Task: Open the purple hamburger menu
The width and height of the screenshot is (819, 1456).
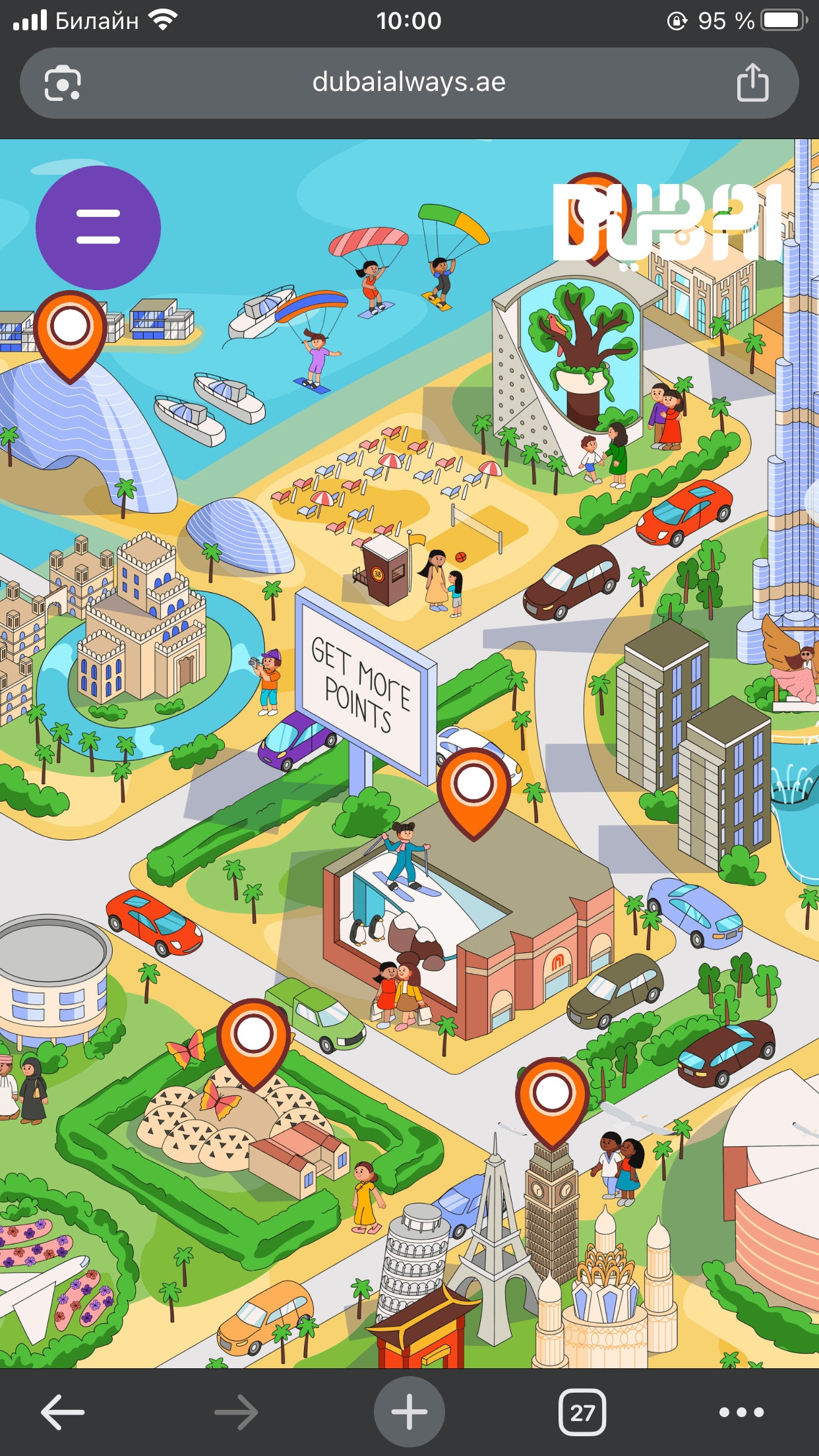Action: [98, 228]
